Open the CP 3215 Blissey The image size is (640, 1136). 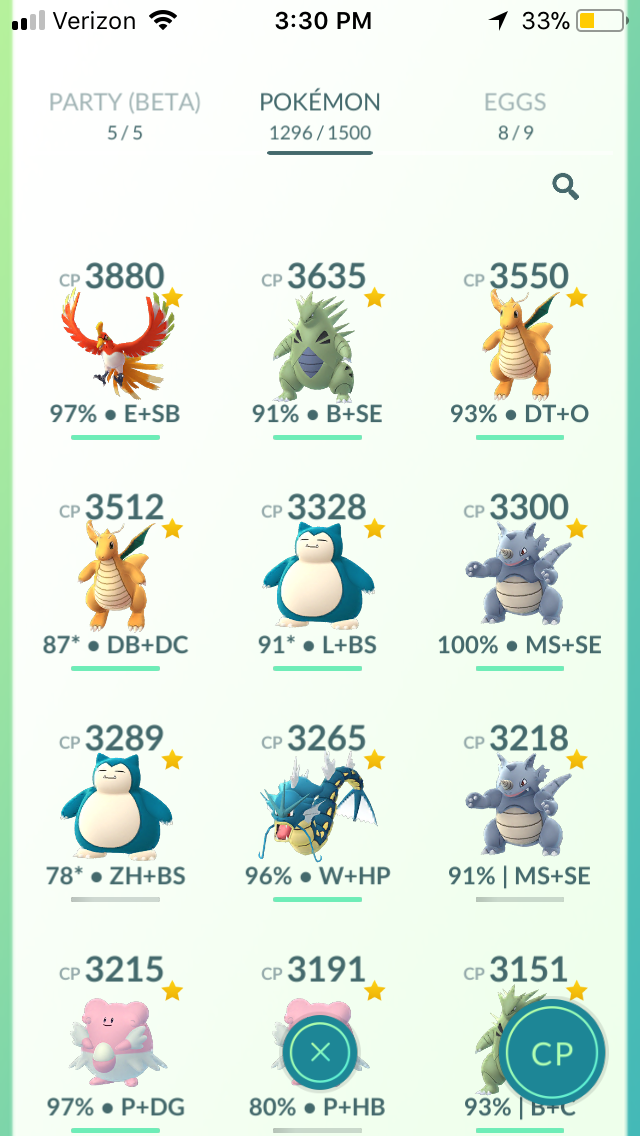point(115,1042)
